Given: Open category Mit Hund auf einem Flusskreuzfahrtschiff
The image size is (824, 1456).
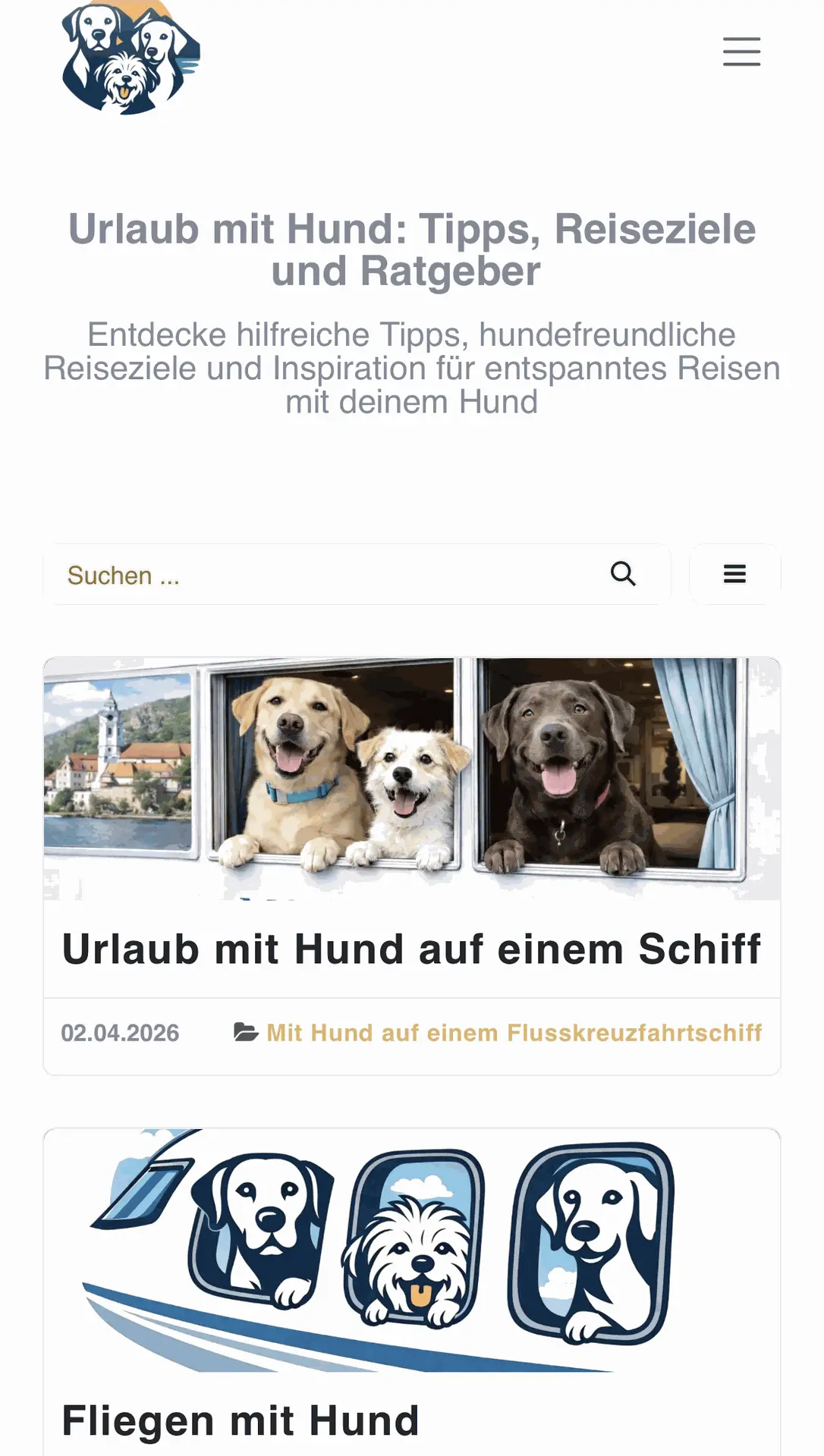Looking at the screenshot, I should pyautogui.click(x=514, y=1033).
